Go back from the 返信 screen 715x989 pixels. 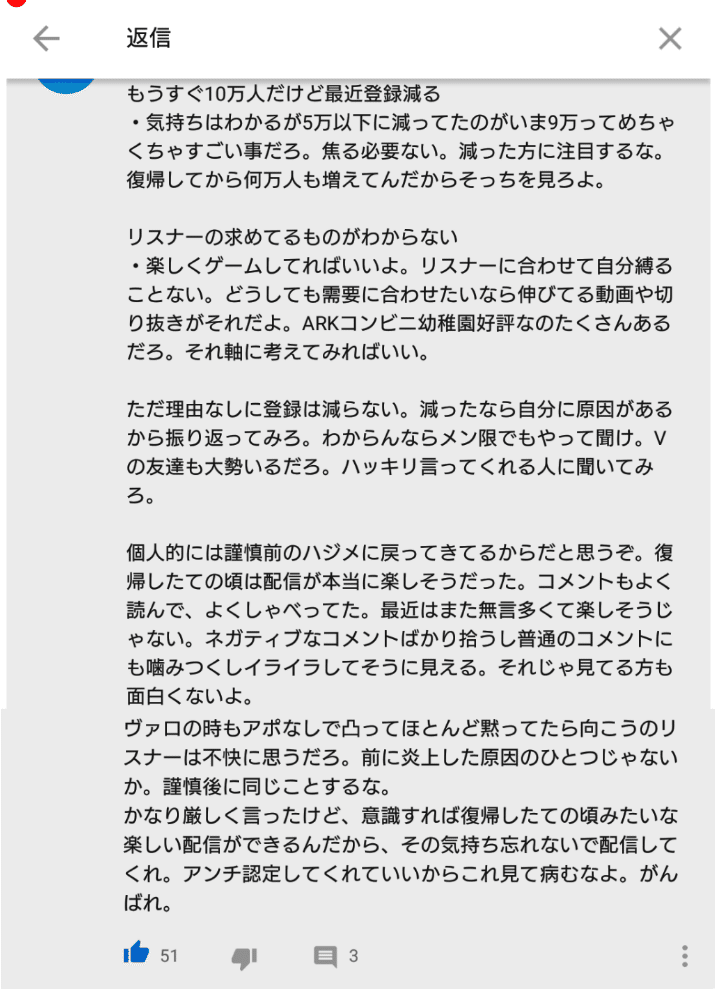[46, 39]
